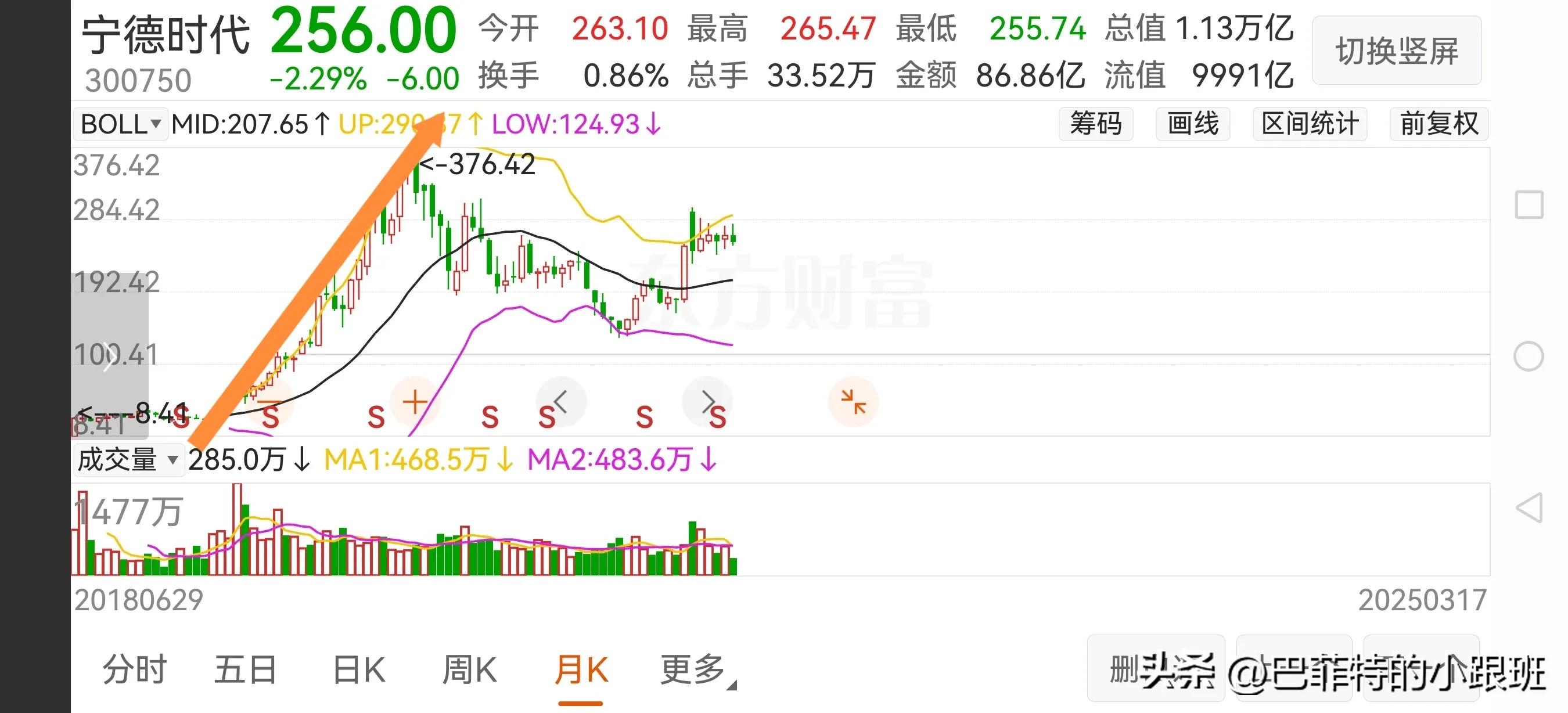Screen dimensions: 1568x713
Task: Move the chart left with the left arrow
Action: pyautogui.click(x=560, y=402)
